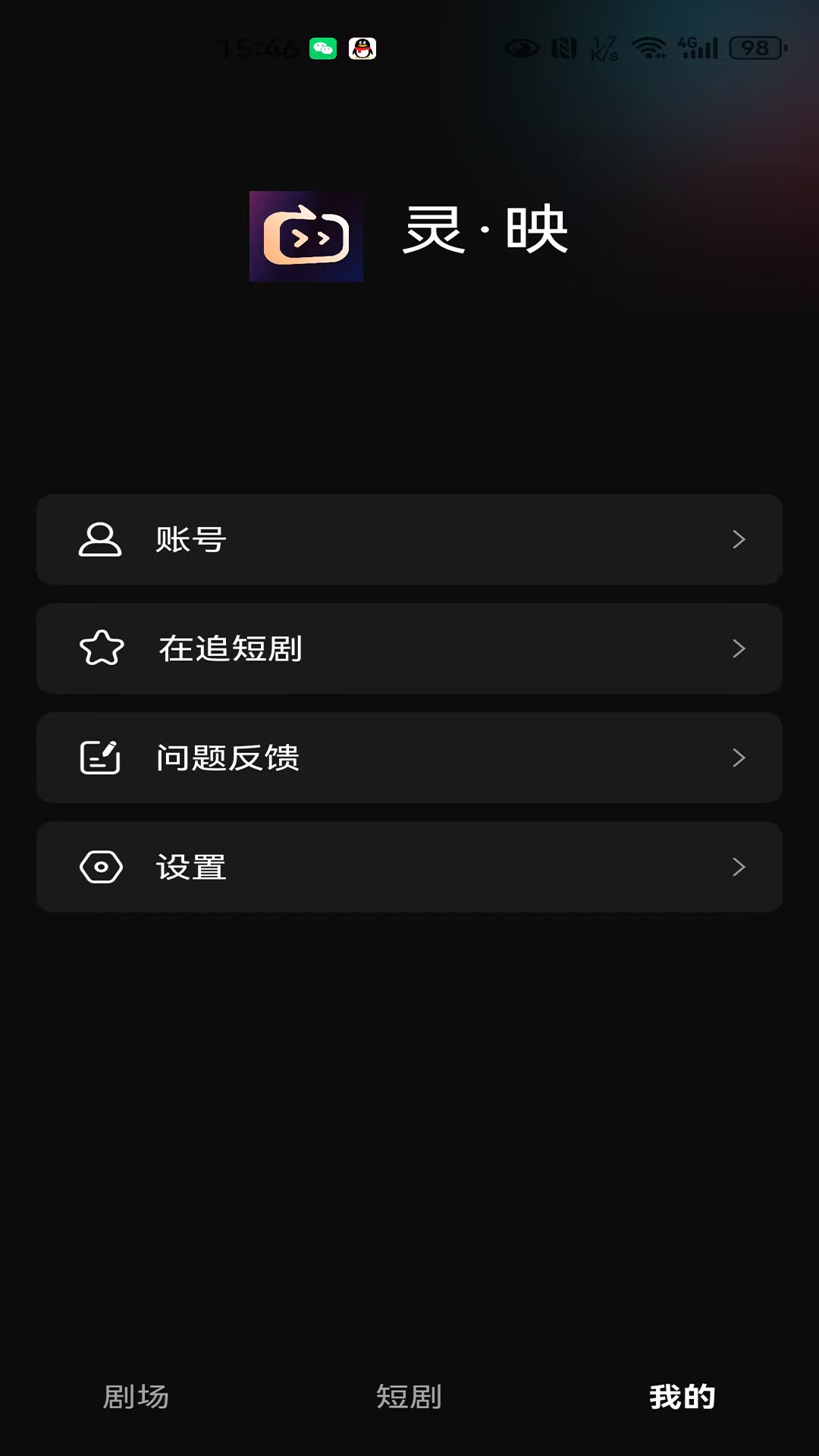Tap the pencil icon beside 问题反馈
The image size is (819, 1456).
tap(102, 758)
